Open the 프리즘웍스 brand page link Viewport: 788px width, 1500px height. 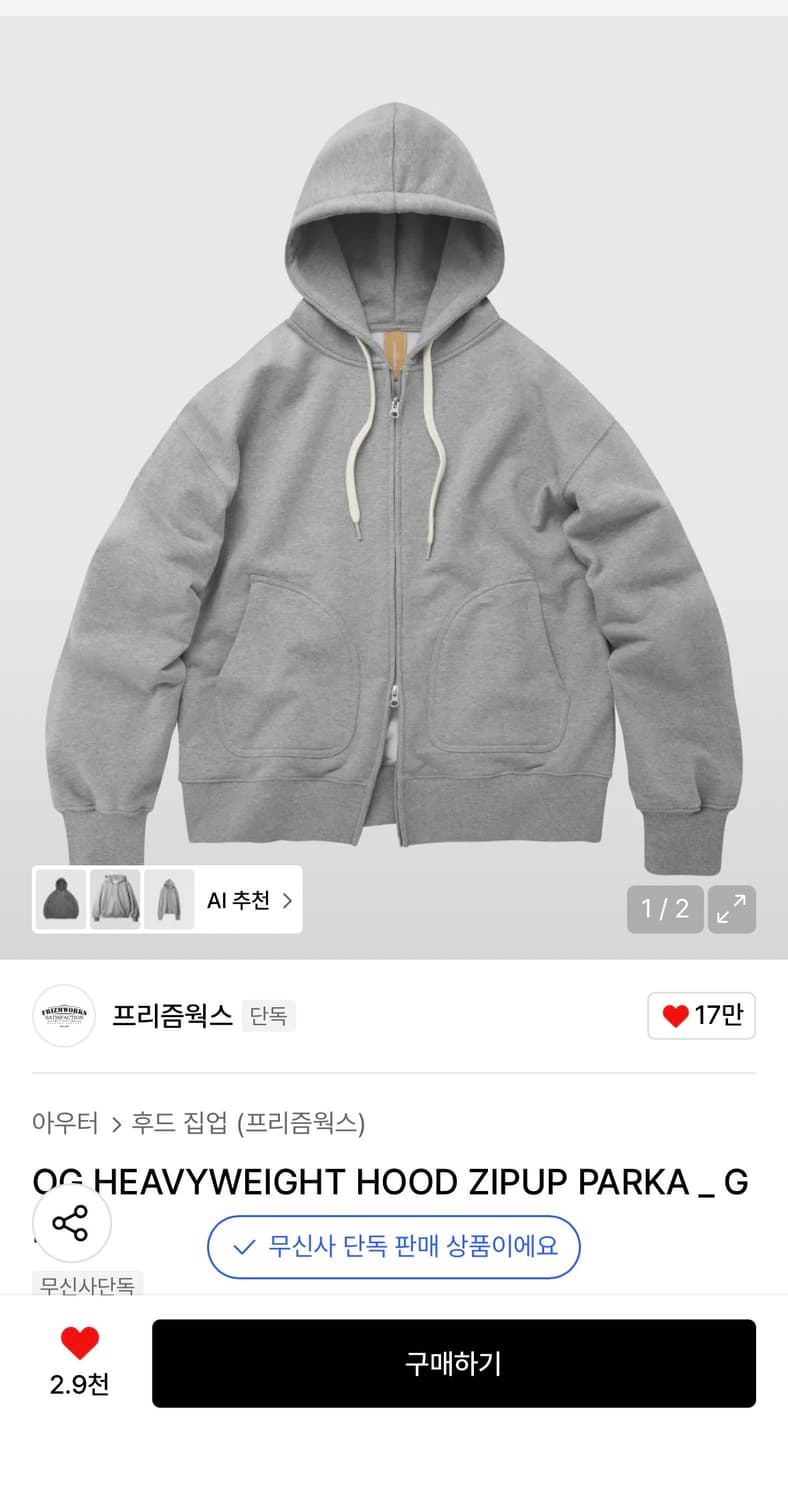pos(172,1016)
